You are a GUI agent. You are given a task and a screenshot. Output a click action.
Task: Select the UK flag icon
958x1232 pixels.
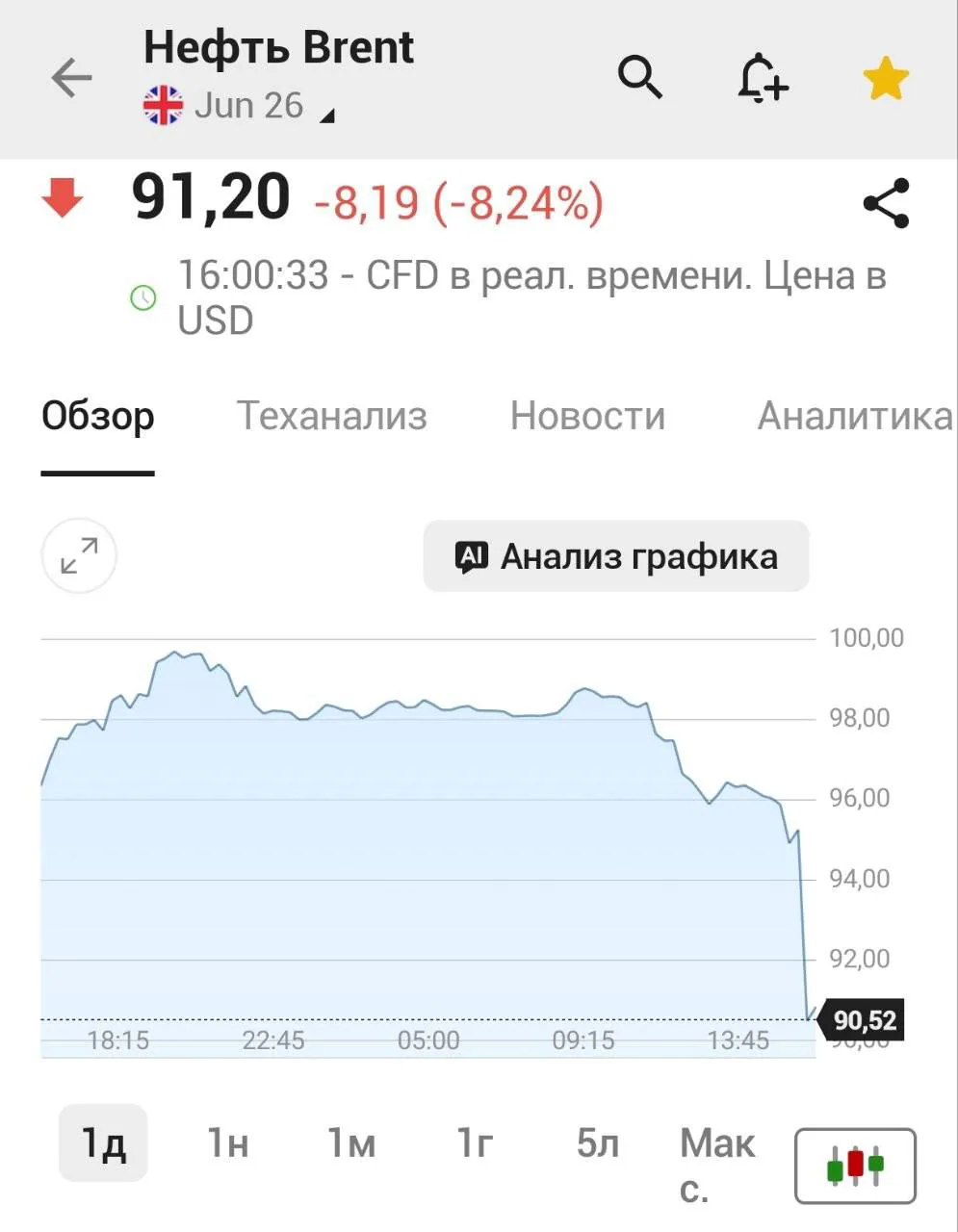(x=162, y=104)
